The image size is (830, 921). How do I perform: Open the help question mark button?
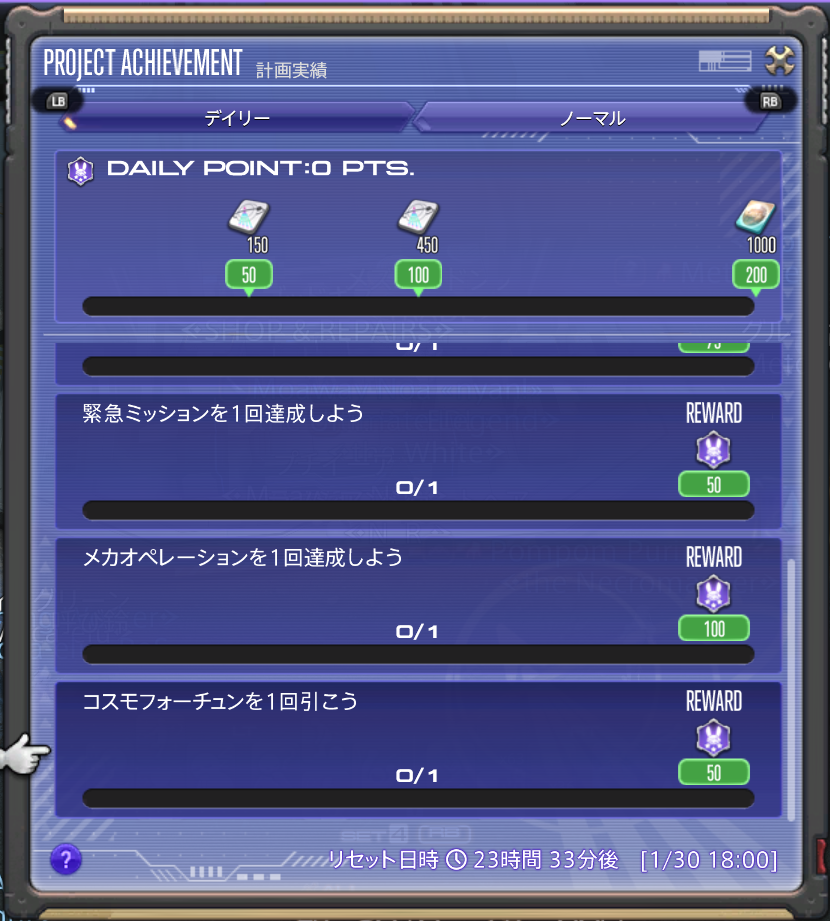click(65, 858)
